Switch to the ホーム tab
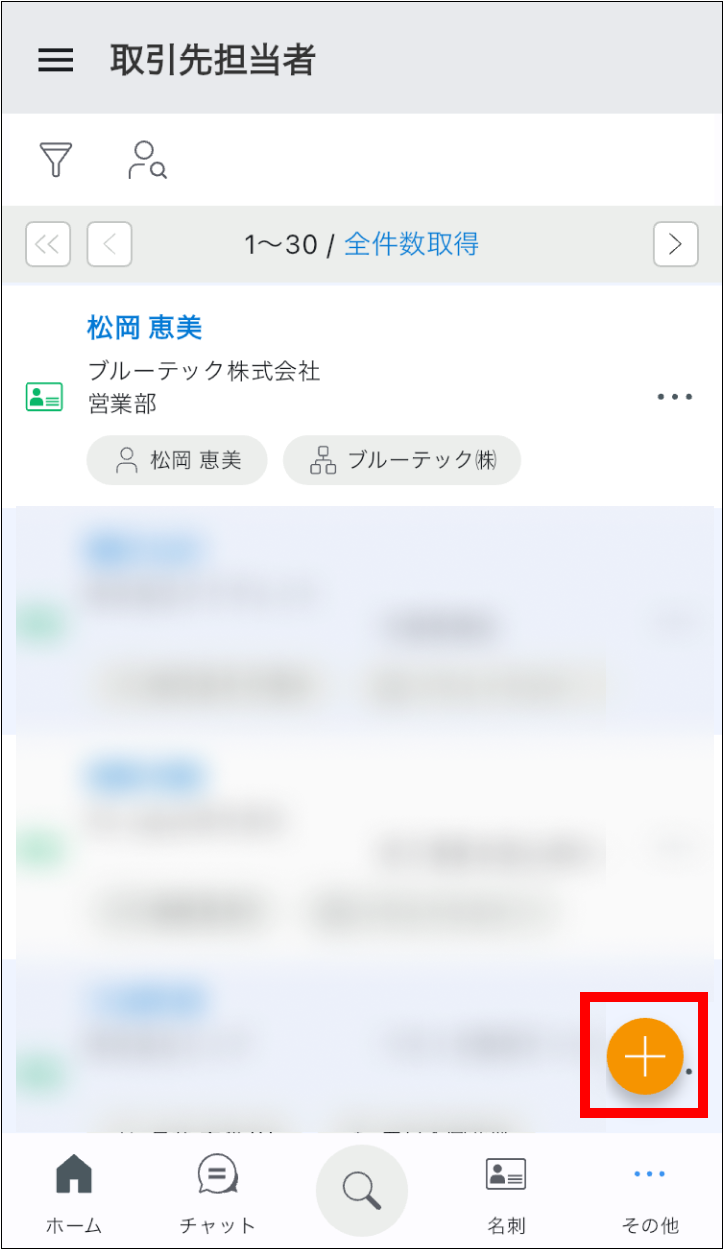Image resolution: width=723 pixels, height=1249 pixels. [x=74, y=1192]
